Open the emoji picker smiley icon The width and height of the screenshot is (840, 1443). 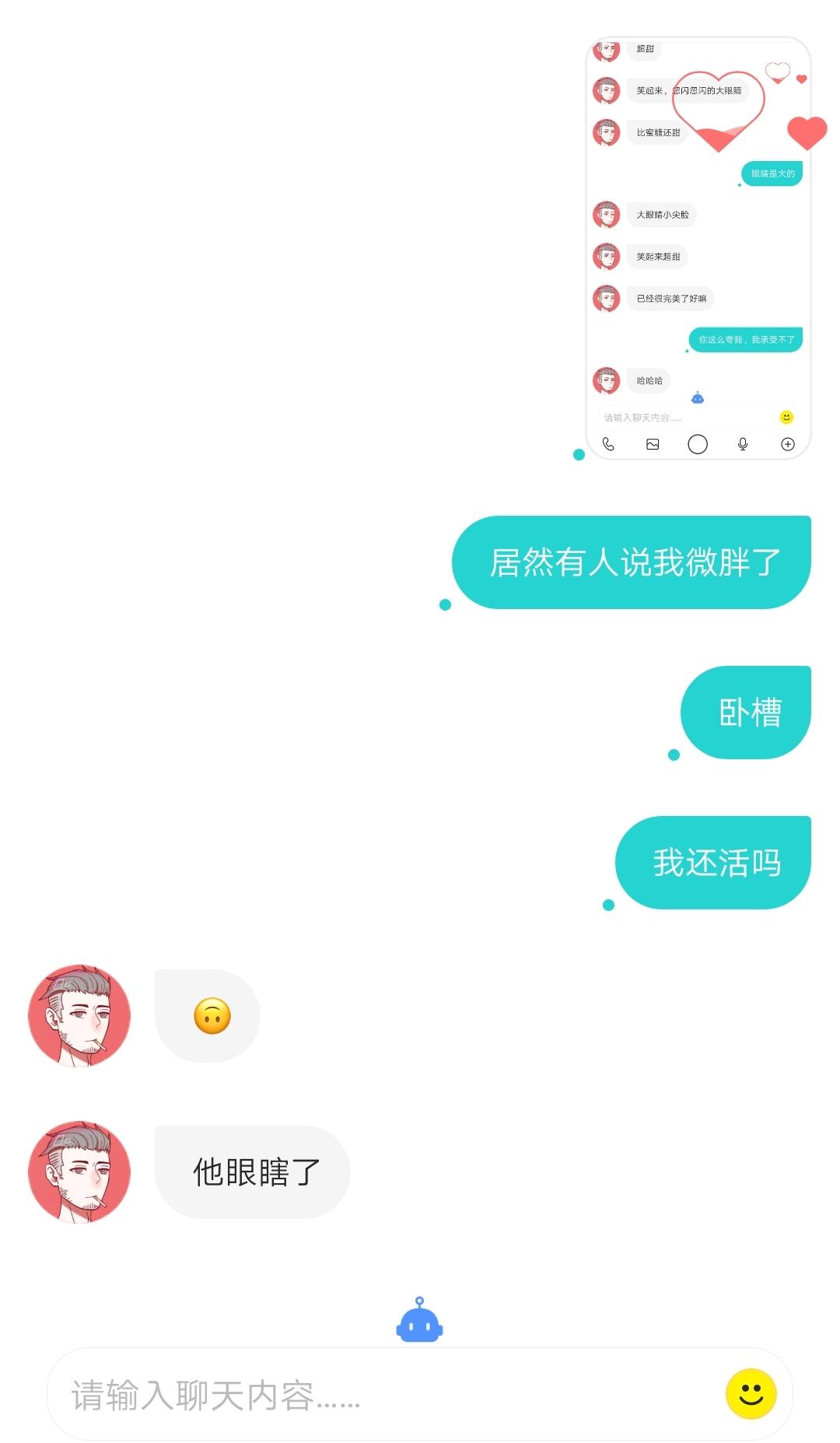[x=751, y=1393]
